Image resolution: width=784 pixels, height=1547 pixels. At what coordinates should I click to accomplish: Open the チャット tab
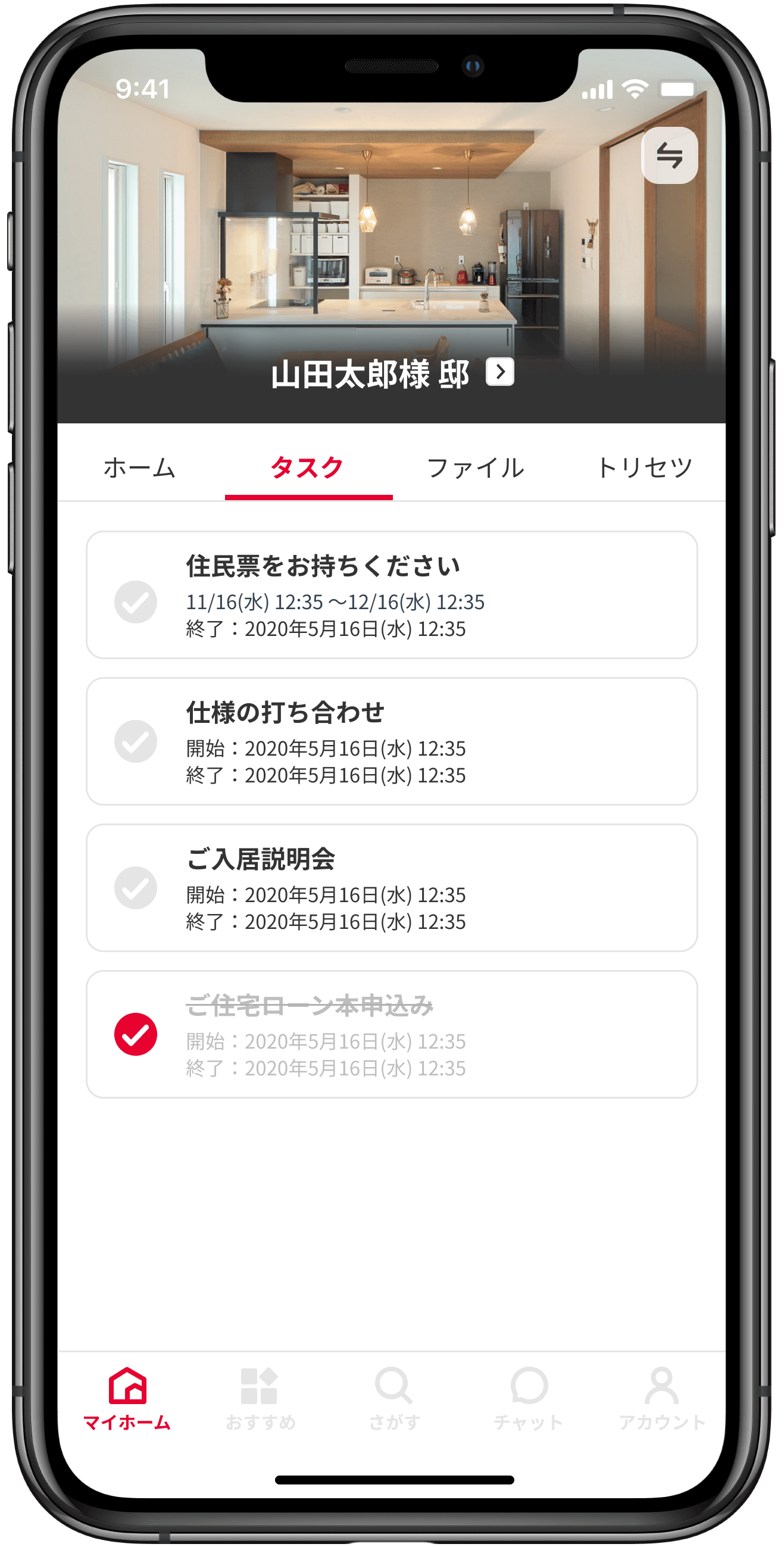pyautogui.click(x=528, y=1399)
